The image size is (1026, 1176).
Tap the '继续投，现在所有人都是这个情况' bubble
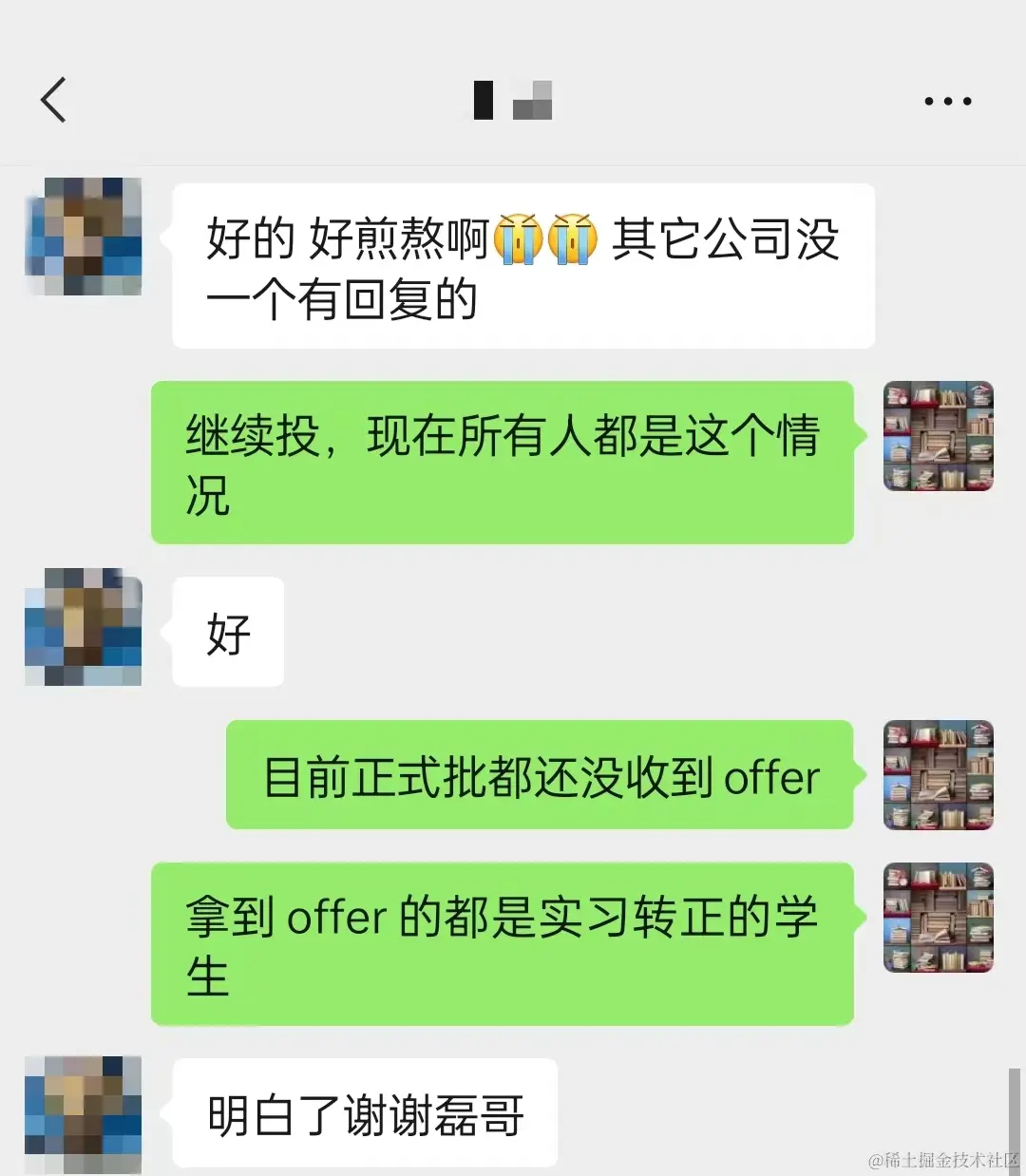click(502, 463)
